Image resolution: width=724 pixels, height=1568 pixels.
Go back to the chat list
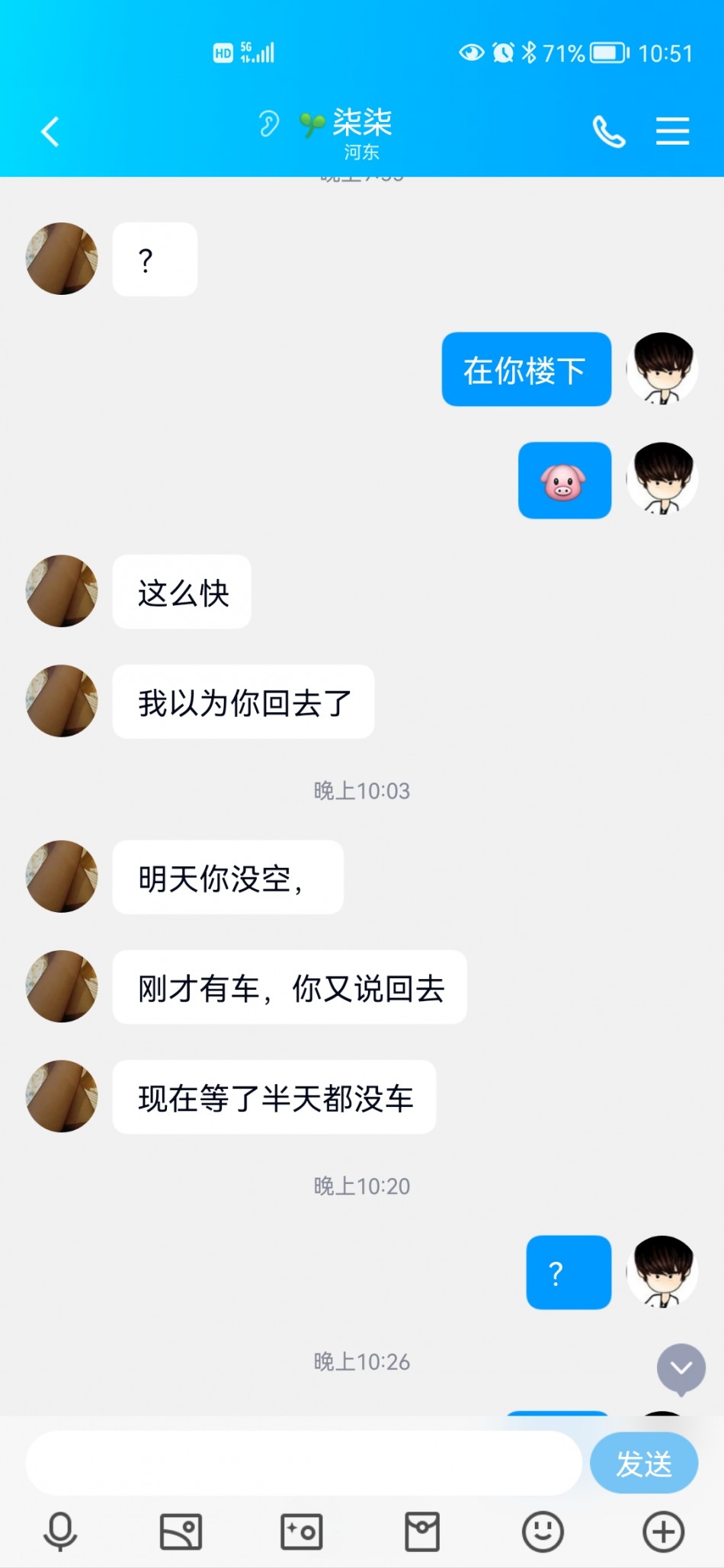pyautogui.click(x=50, y=132)
